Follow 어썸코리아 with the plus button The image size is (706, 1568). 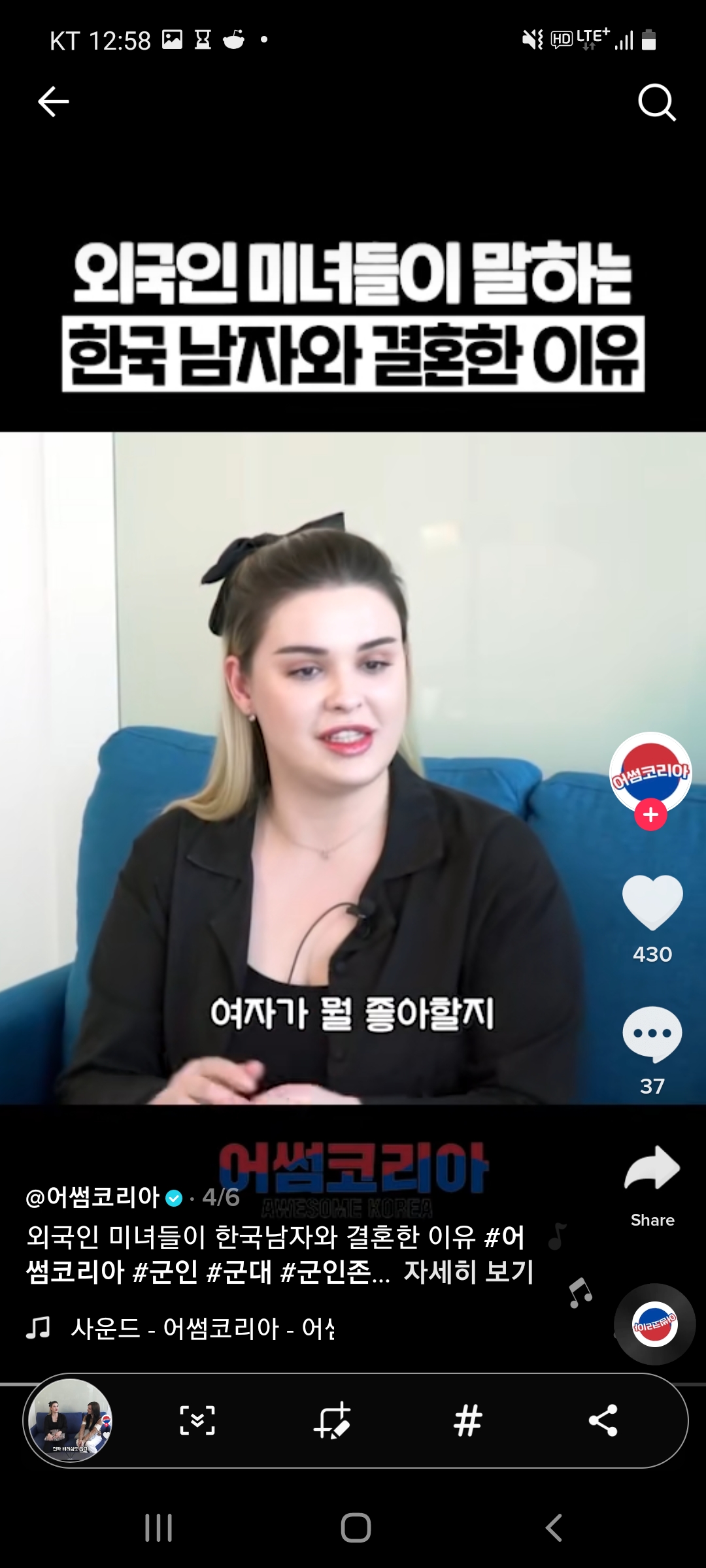[x=650, y=815]
